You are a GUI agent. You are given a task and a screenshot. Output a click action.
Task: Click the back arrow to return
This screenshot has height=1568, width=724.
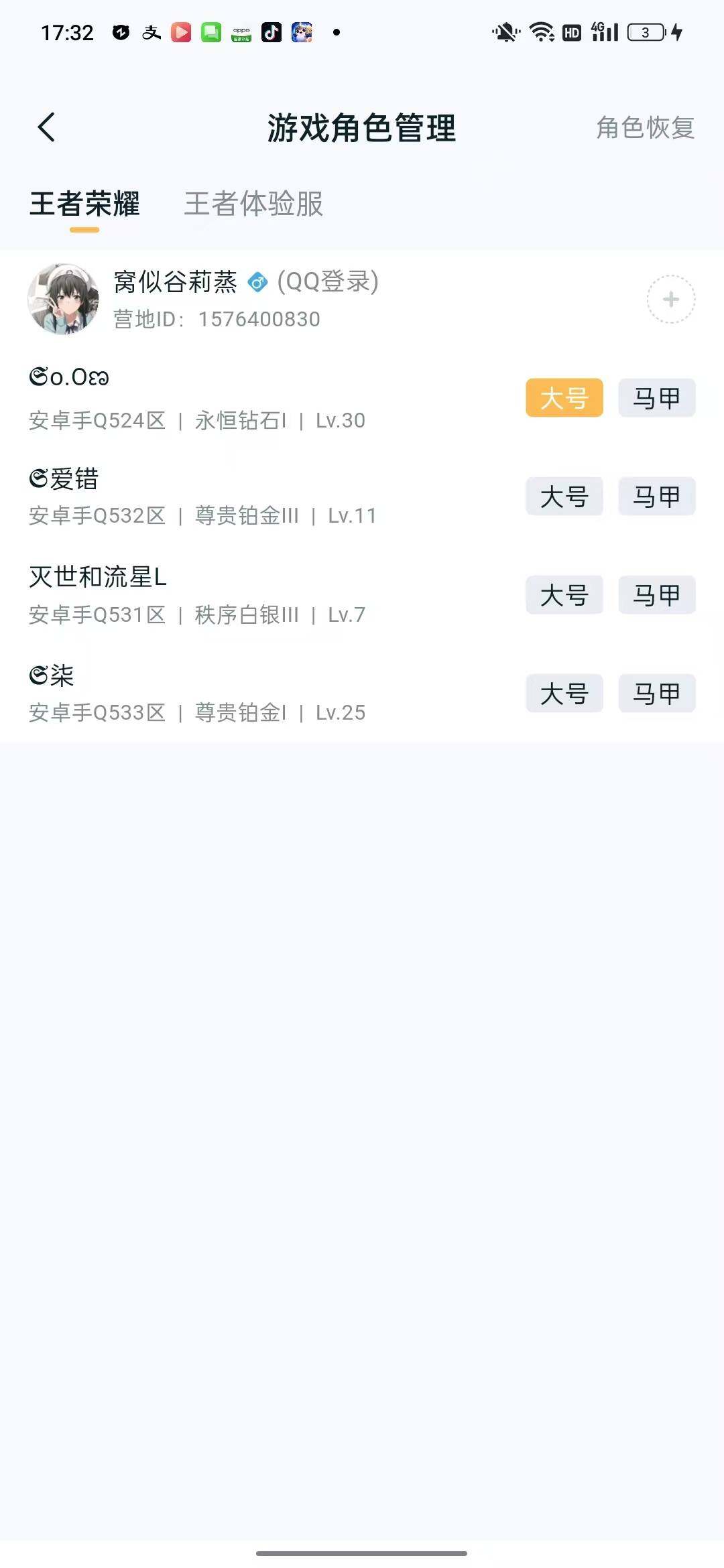(48, 127)
